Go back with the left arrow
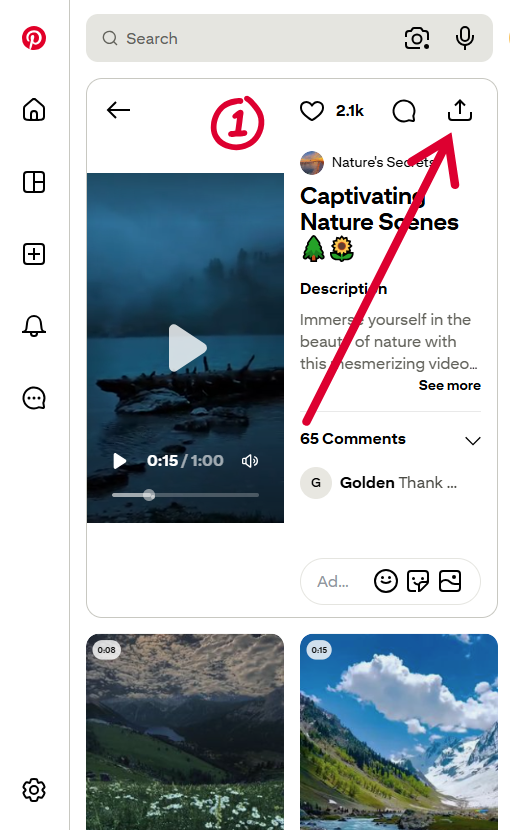The height and width of the screenshot is (830, 510). point(118,110)
